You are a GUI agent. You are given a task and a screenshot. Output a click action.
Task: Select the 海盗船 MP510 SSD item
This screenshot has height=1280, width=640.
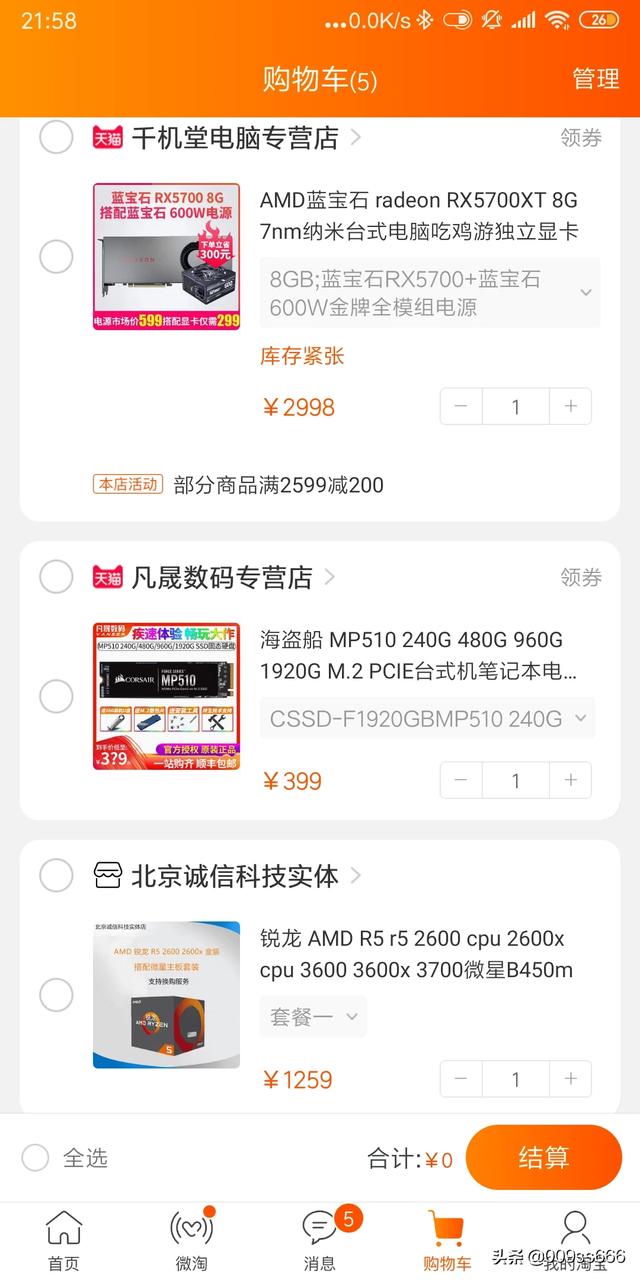click(x=56, y=696)
